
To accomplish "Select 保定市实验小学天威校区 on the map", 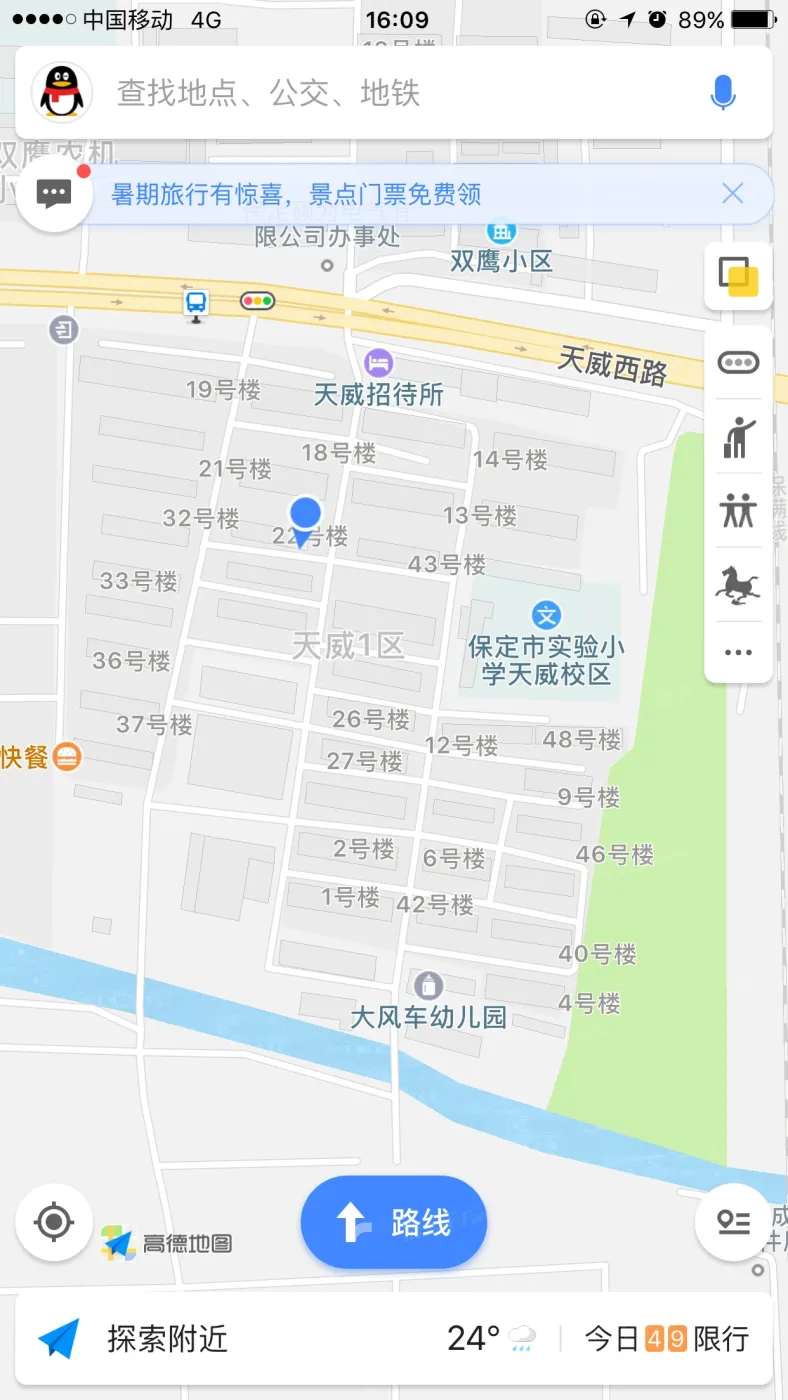I will (546, 615).
